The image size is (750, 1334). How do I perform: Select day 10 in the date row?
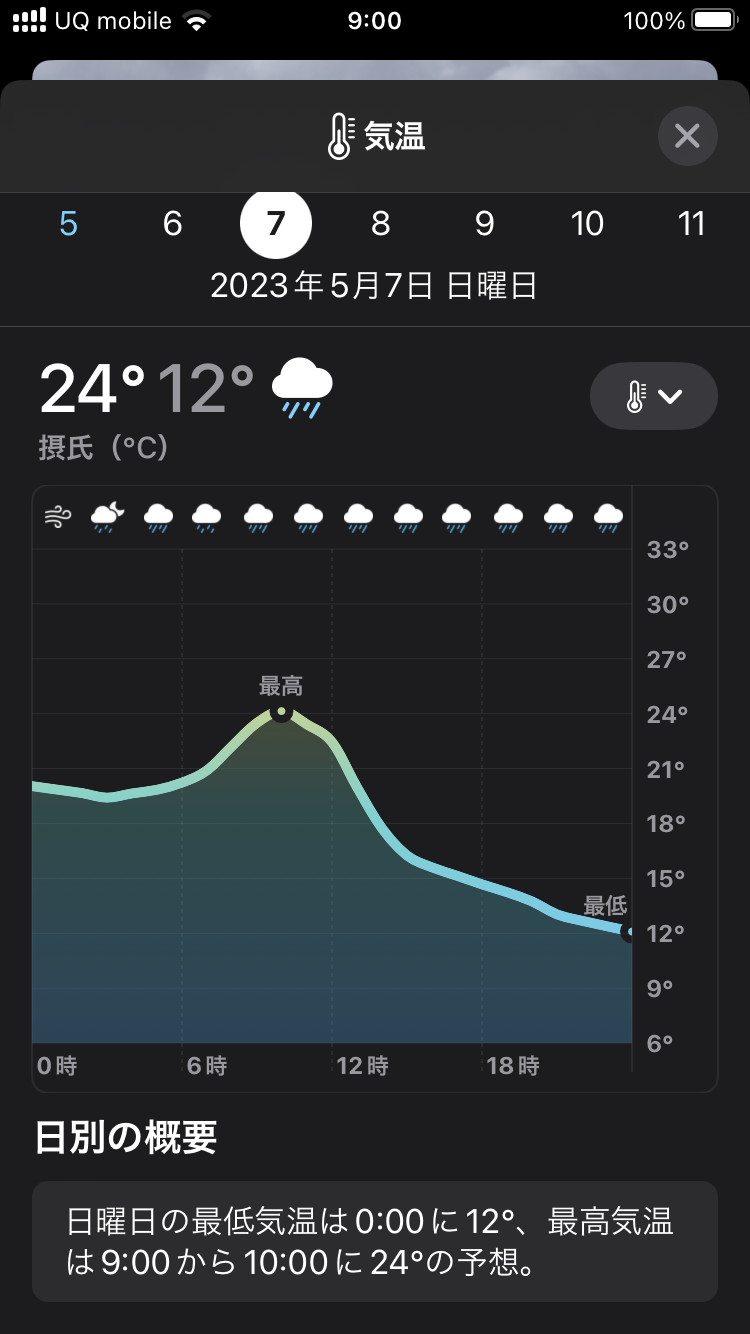point(587,223)
